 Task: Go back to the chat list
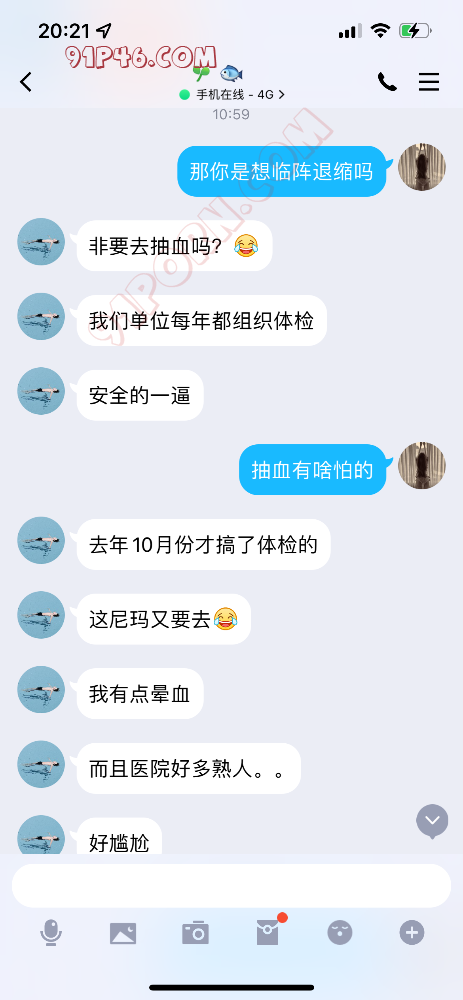[x=26, y=82]
